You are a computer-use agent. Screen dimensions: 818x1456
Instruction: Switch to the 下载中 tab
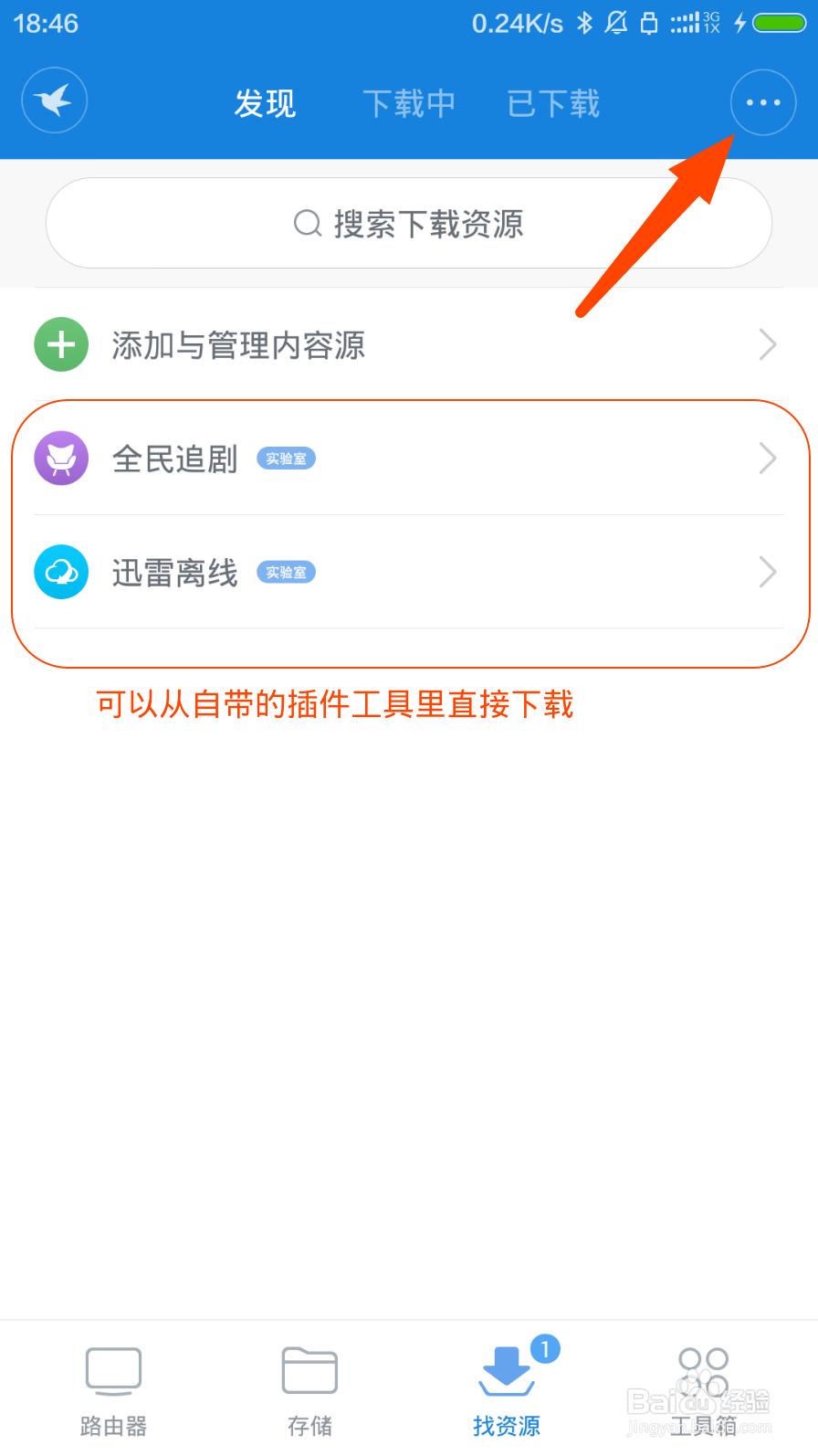[x=408, y=103]
